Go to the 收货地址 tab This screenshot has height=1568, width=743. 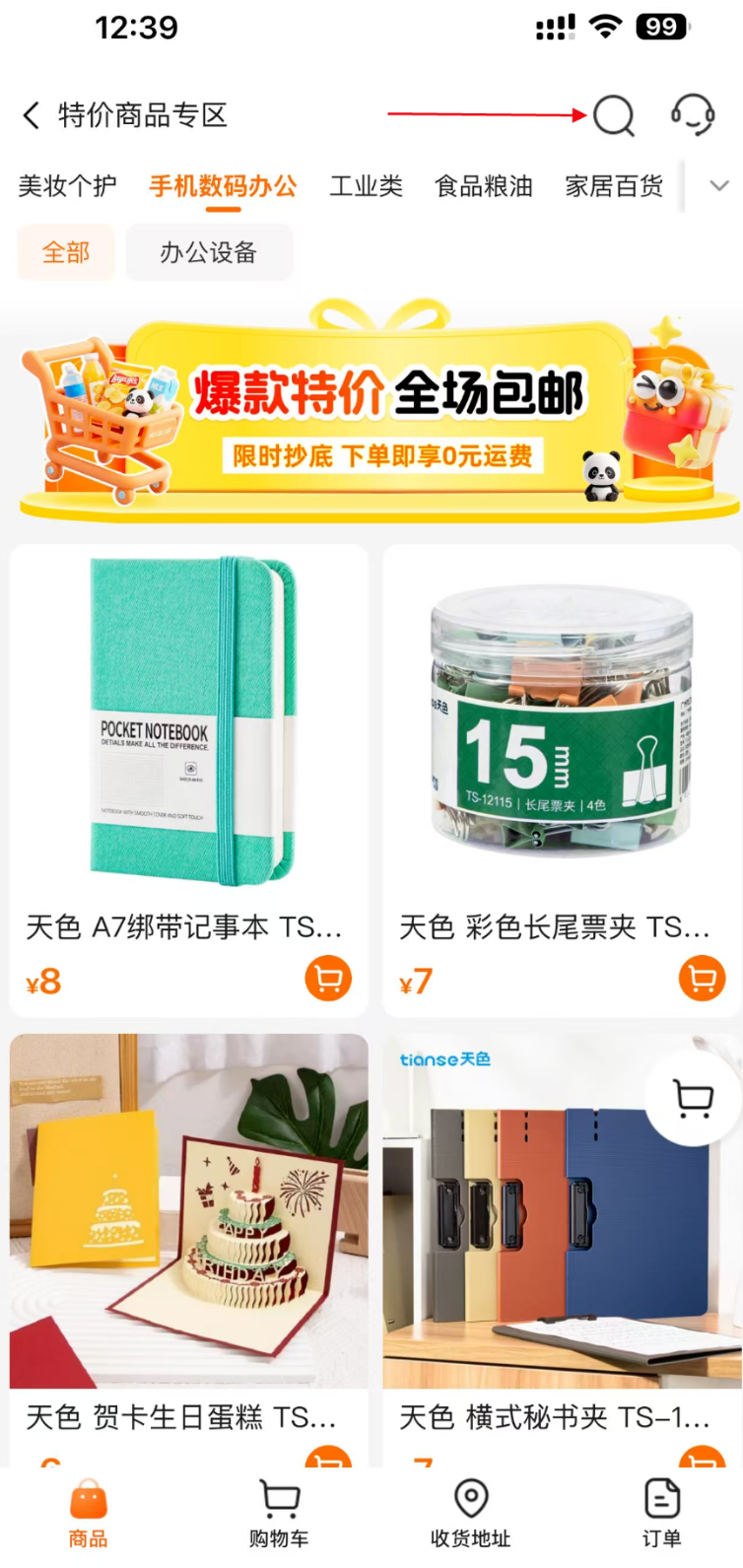[x=470, y=1513]
